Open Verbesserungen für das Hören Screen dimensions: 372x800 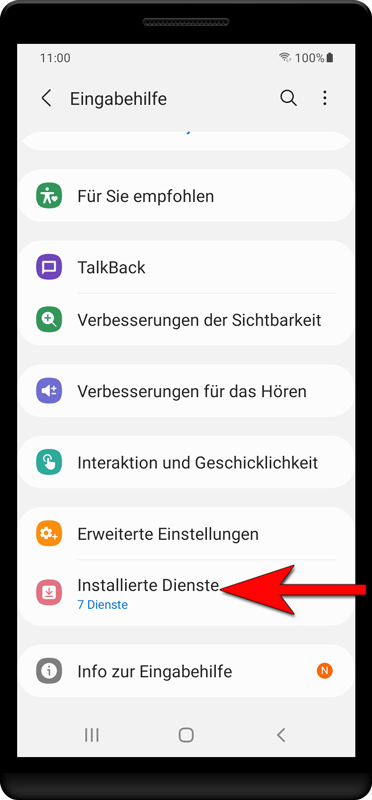coord(186,391)
